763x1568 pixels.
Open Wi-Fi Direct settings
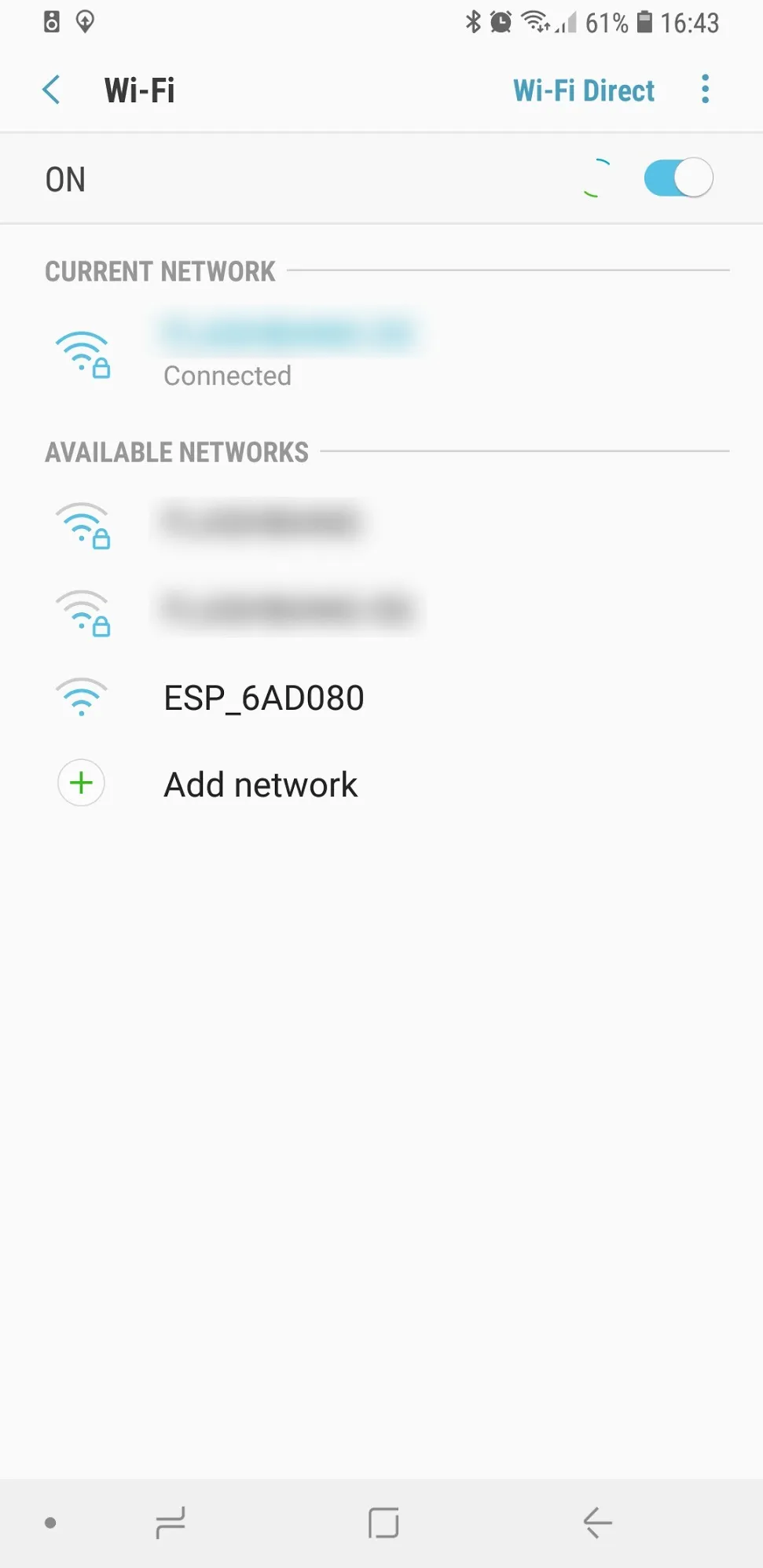pyautogui.click(x=583, y=90)
